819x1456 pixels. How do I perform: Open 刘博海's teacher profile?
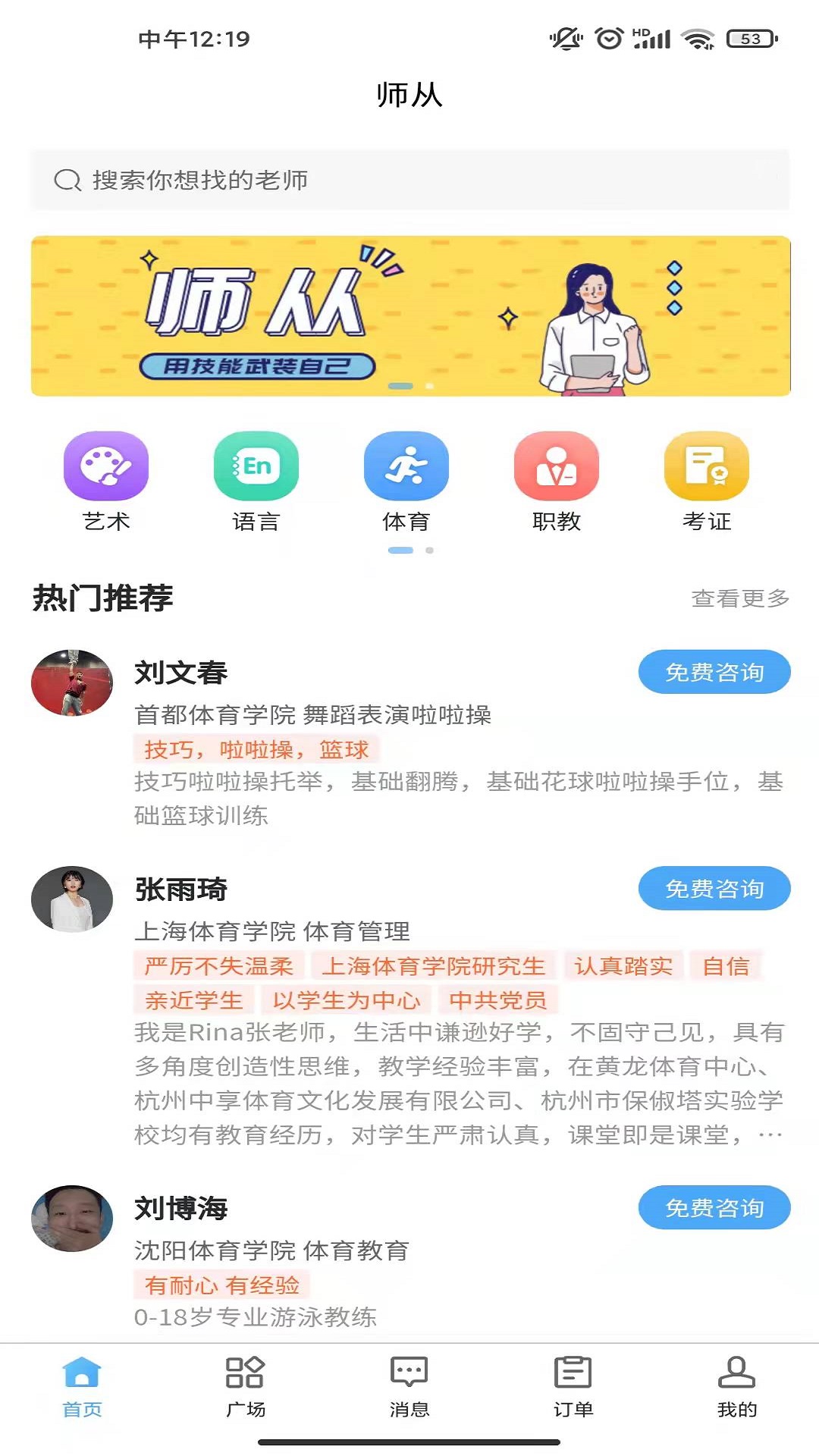[x=180, y=1208]
